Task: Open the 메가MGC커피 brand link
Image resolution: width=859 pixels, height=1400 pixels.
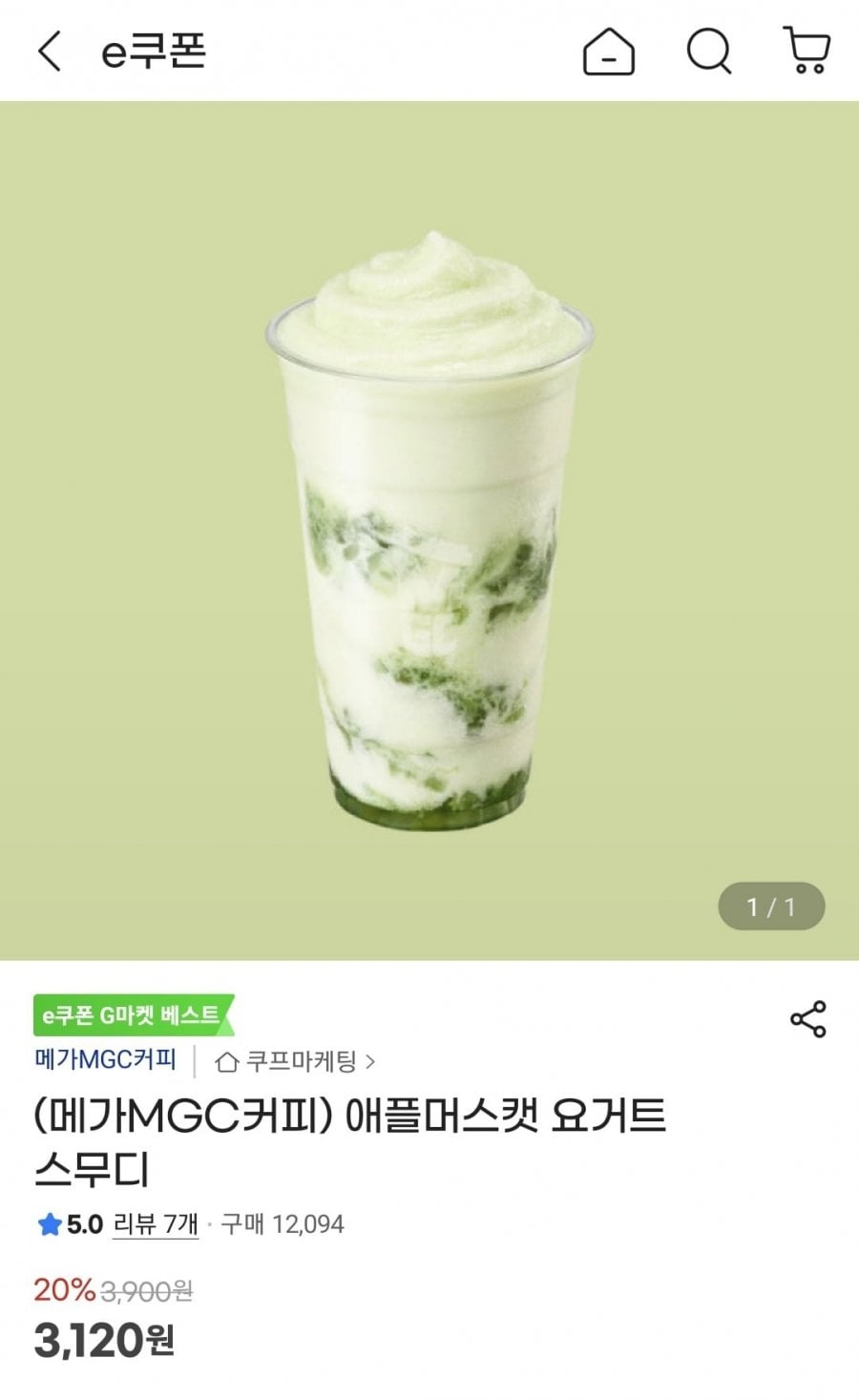Action: [x=105, y=1060]
